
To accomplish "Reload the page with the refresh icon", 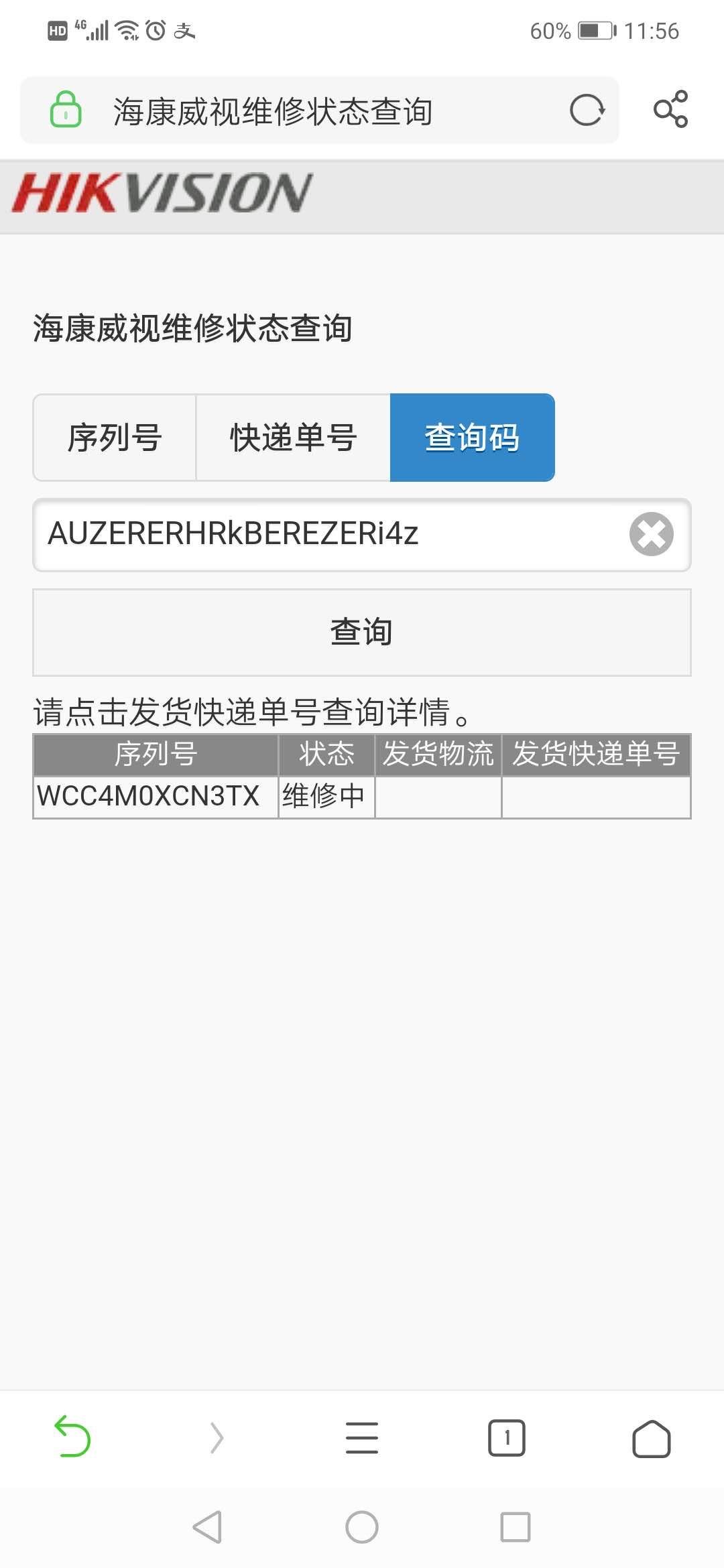I will 587,110.
